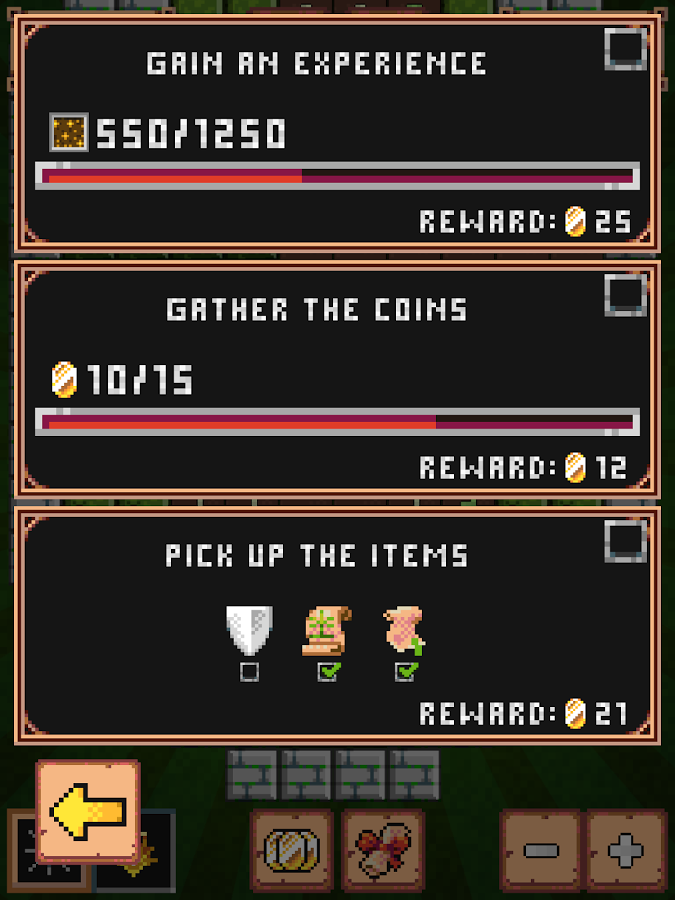Screen dimensions: 675x900
Task: Open the Pick Up the Items quest card
Action: tap(336, 625)
